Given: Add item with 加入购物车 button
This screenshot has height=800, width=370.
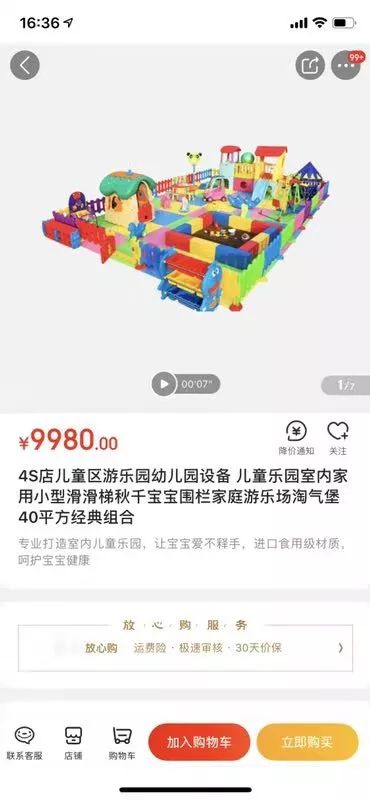Looking at the screenshot, I should 199,742.
